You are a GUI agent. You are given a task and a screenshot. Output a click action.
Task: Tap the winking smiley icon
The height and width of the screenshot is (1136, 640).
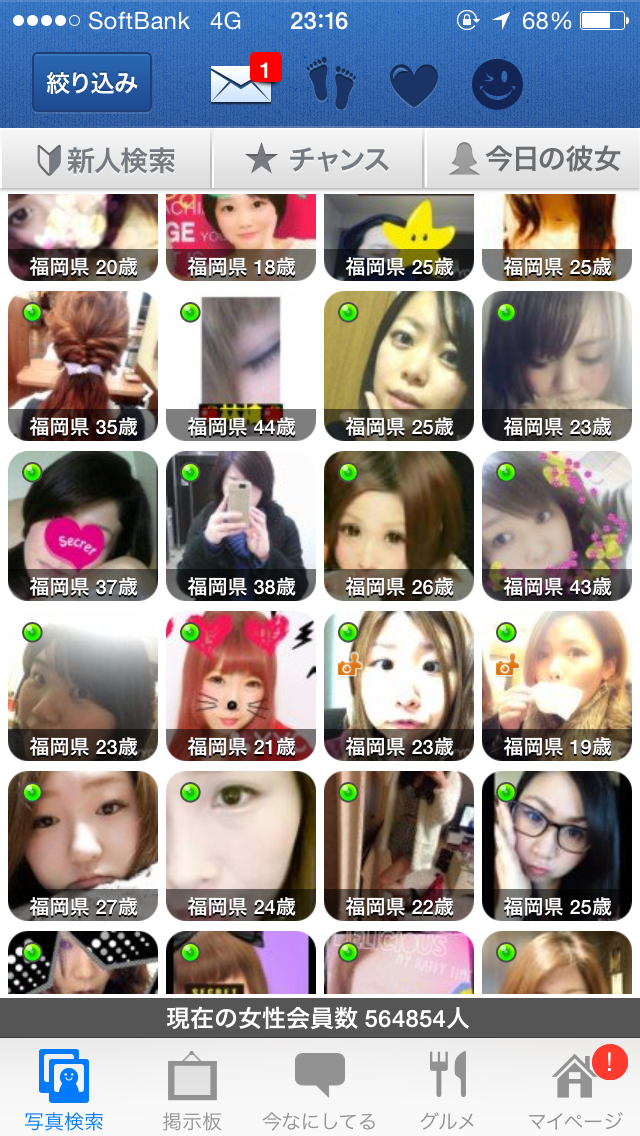click(497, 83)
